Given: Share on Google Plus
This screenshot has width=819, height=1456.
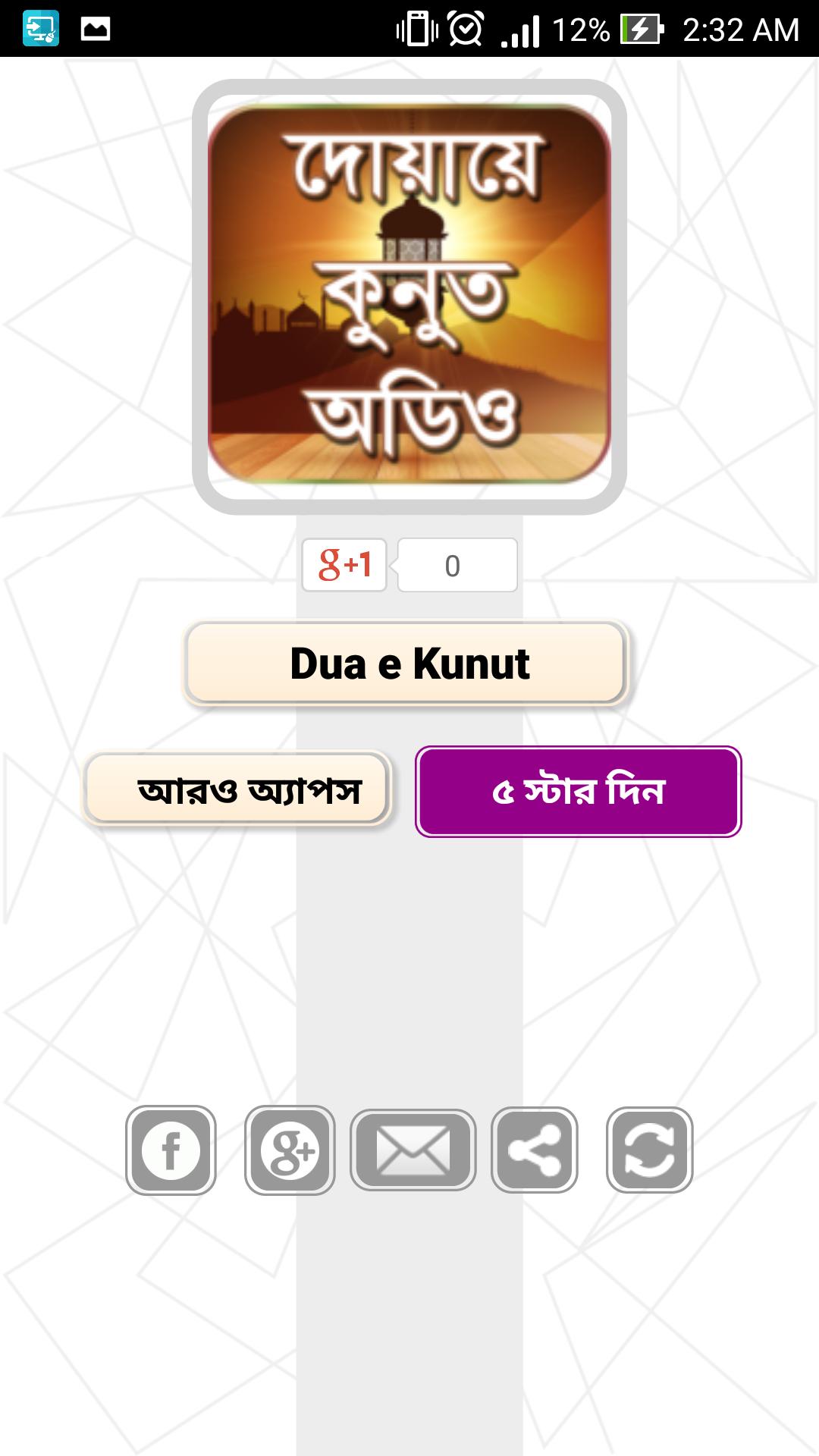Looking at the screenshot, I should click(x=290, y=1150).
